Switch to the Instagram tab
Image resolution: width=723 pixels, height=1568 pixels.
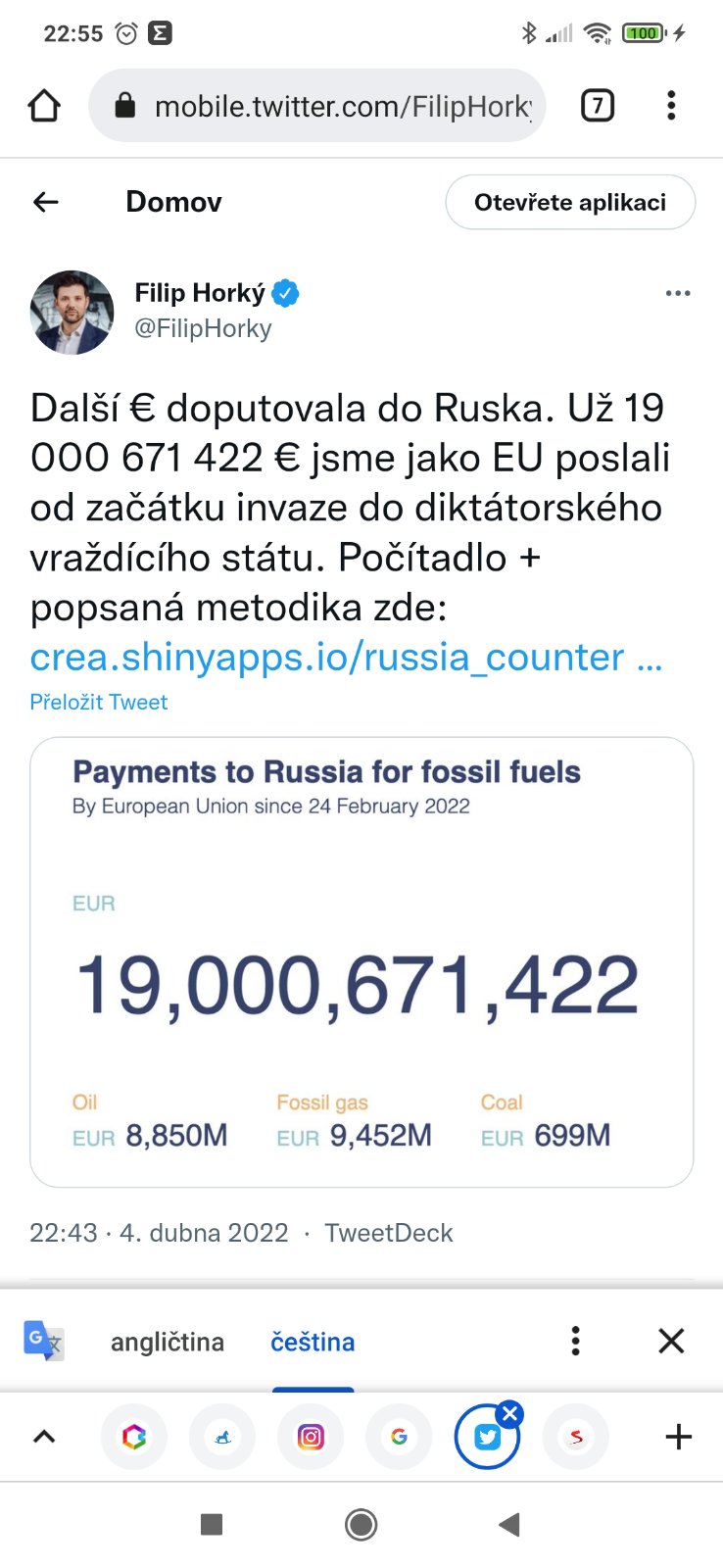[x=311, y=1437]
